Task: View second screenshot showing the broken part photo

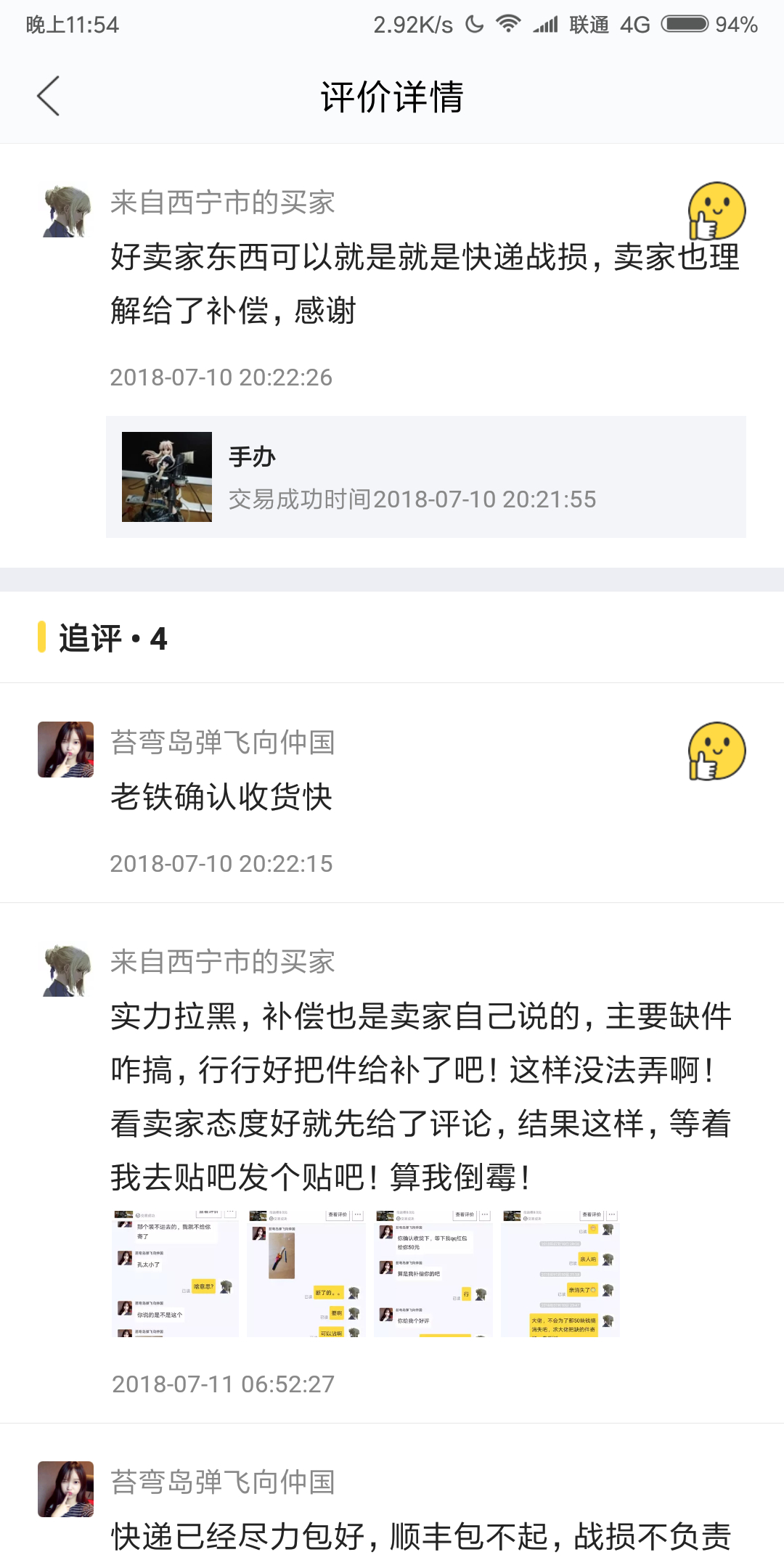Action: [x=306, y=1273]
